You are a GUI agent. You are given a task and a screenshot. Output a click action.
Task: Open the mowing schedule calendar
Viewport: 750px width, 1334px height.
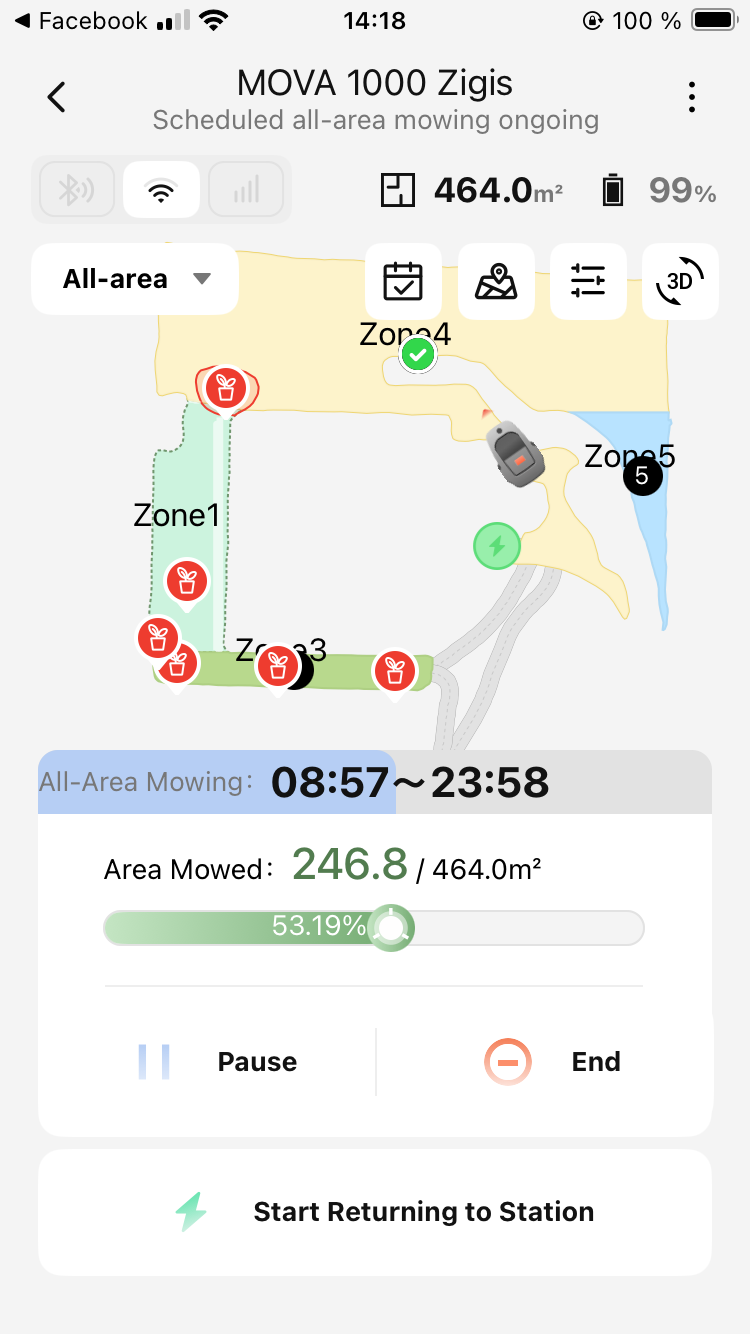coord(403,282)
